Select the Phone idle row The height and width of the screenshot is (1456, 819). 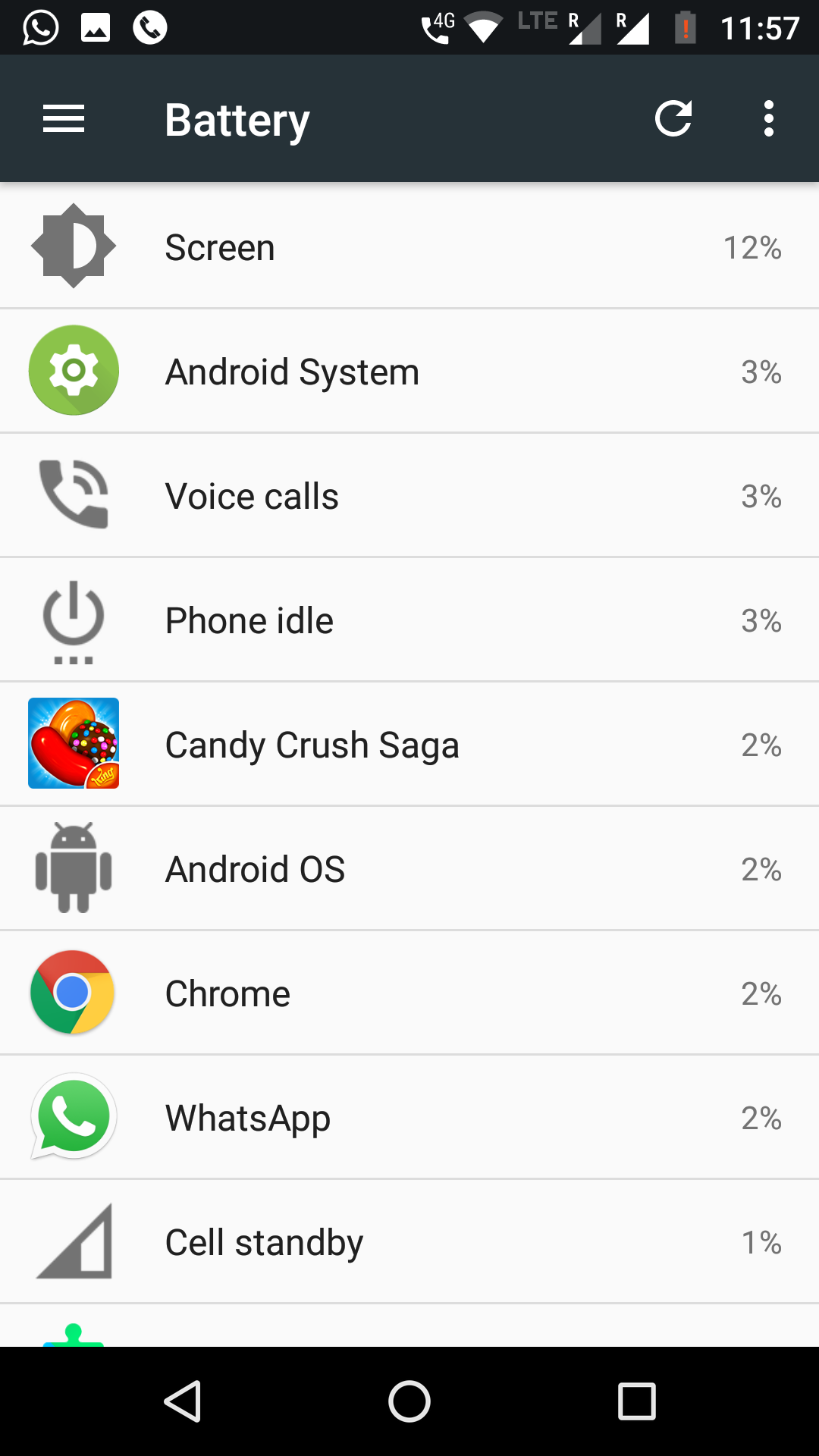[409, 620]
